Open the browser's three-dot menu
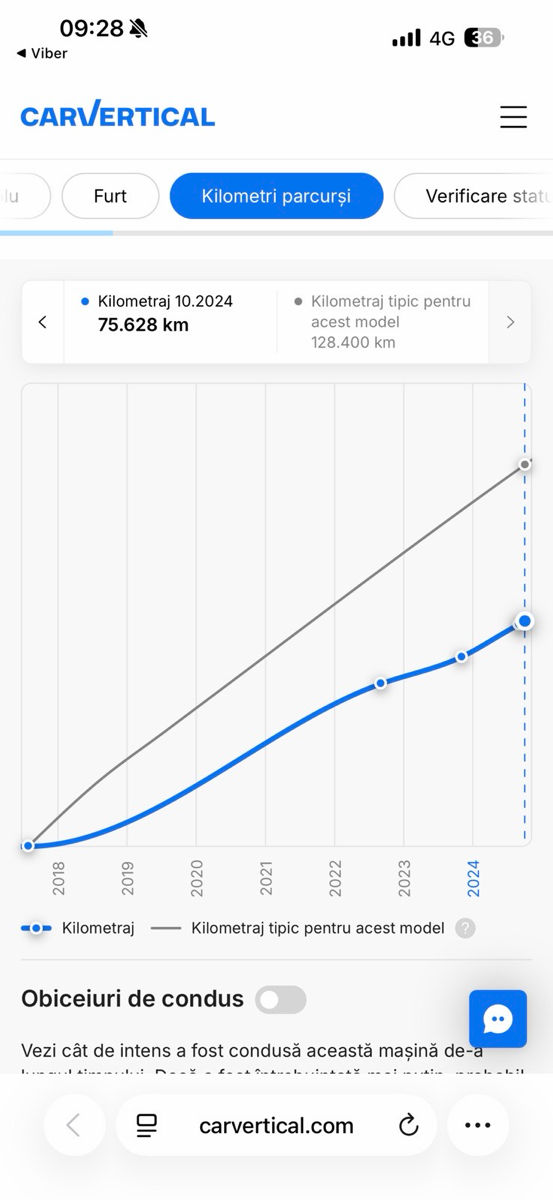This screenshot has width=553, height=1200. pos(478,1126)
